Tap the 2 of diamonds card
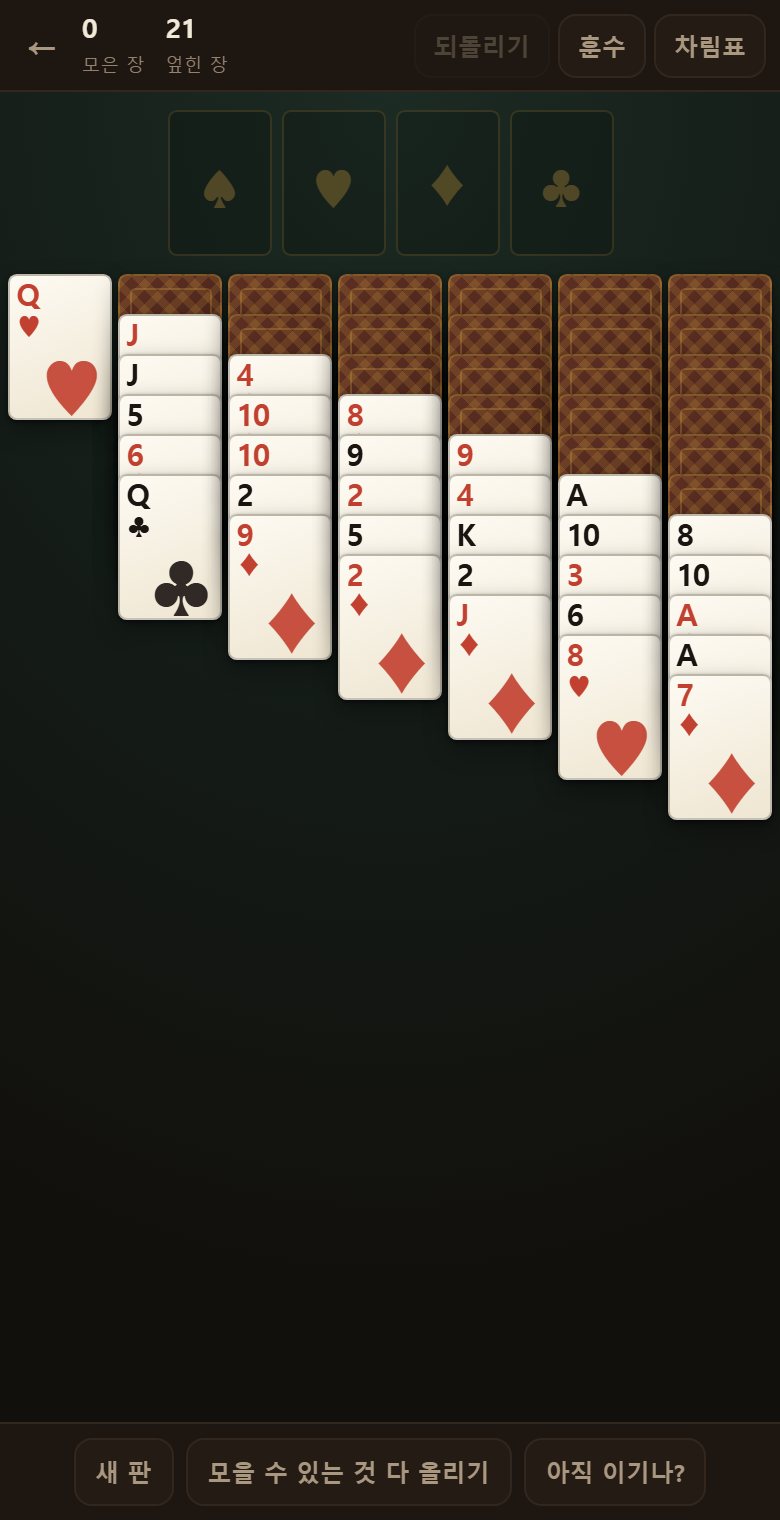The image size is (780, 1520). [390, 627]
